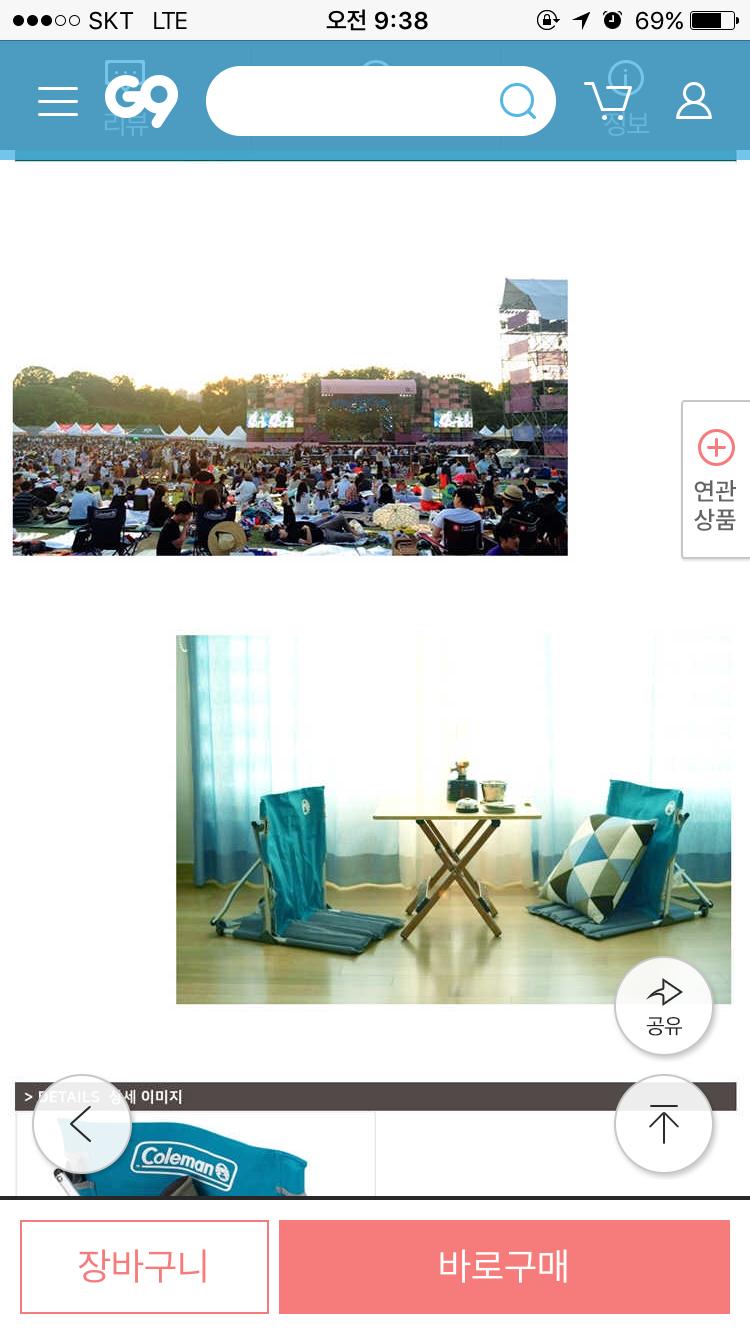Open my account profile

pos(693,101)
